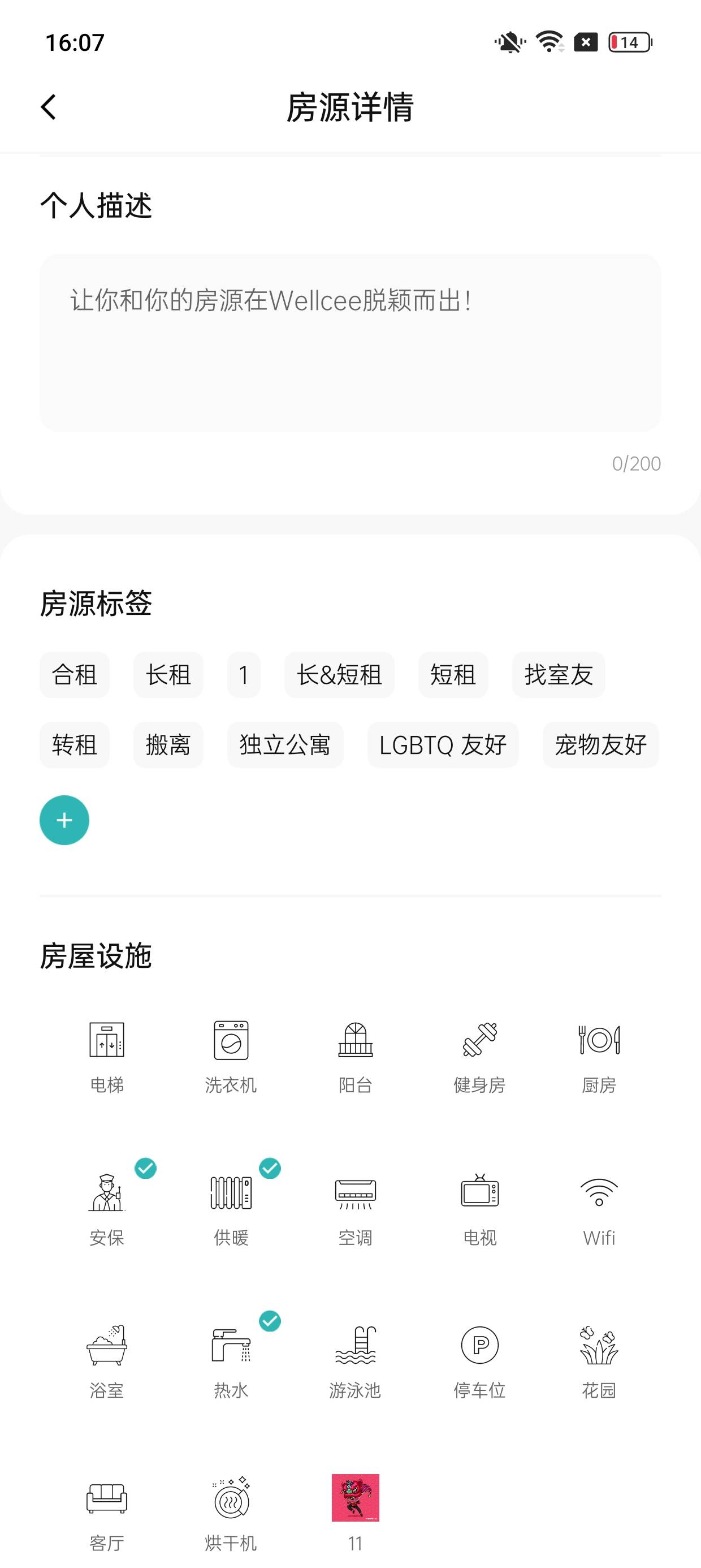Select the 宠物友好 tag
Image resolution: width=701 pixels, height=1568 pixels.
click(x=600, y=744)
